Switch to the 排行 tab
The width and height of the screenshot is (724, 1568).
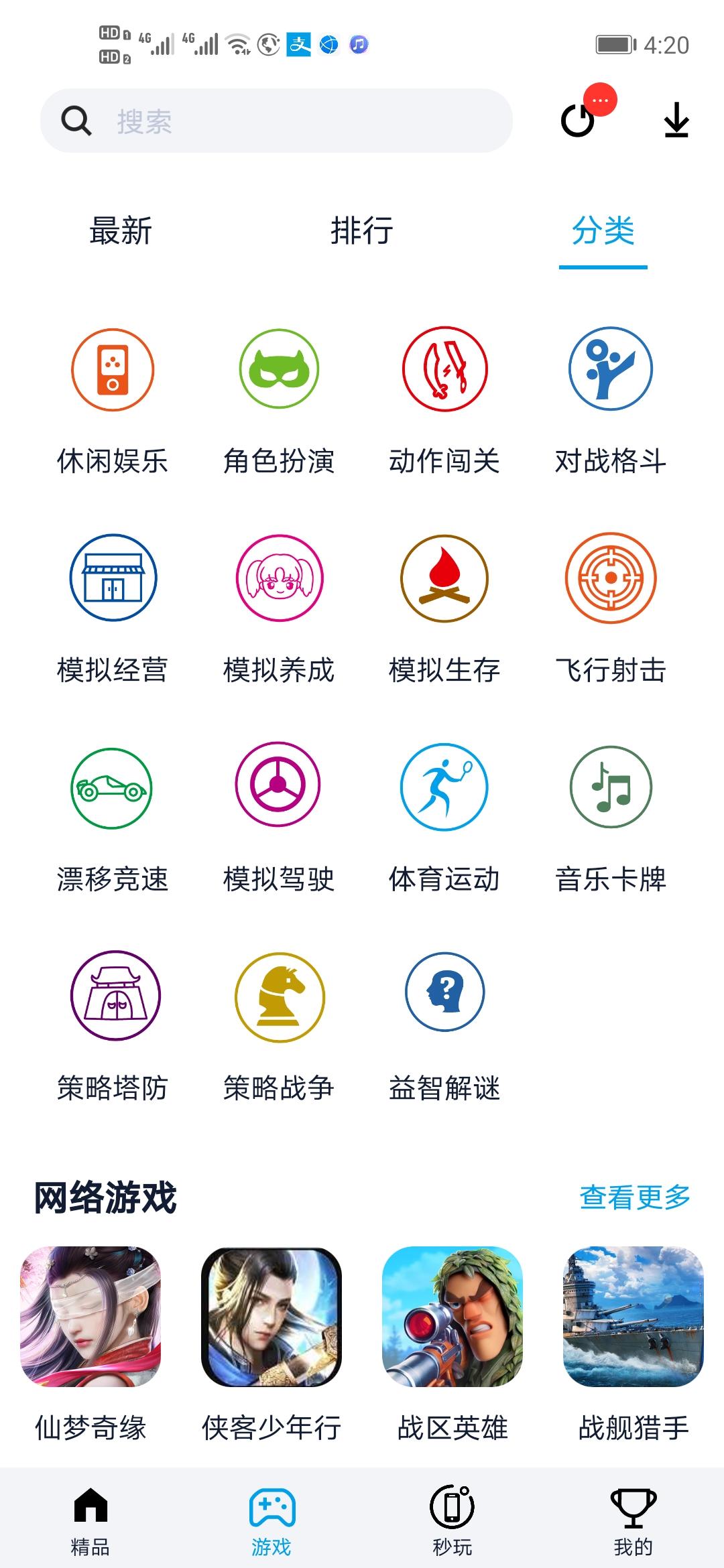[x=362, y=231]
